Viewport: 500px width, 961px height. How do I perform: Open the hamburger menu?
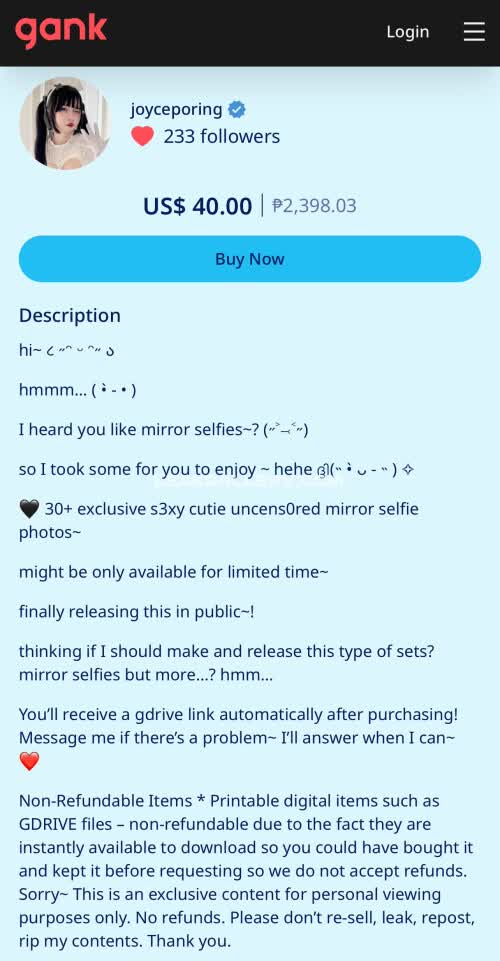[x=474, y=32]
